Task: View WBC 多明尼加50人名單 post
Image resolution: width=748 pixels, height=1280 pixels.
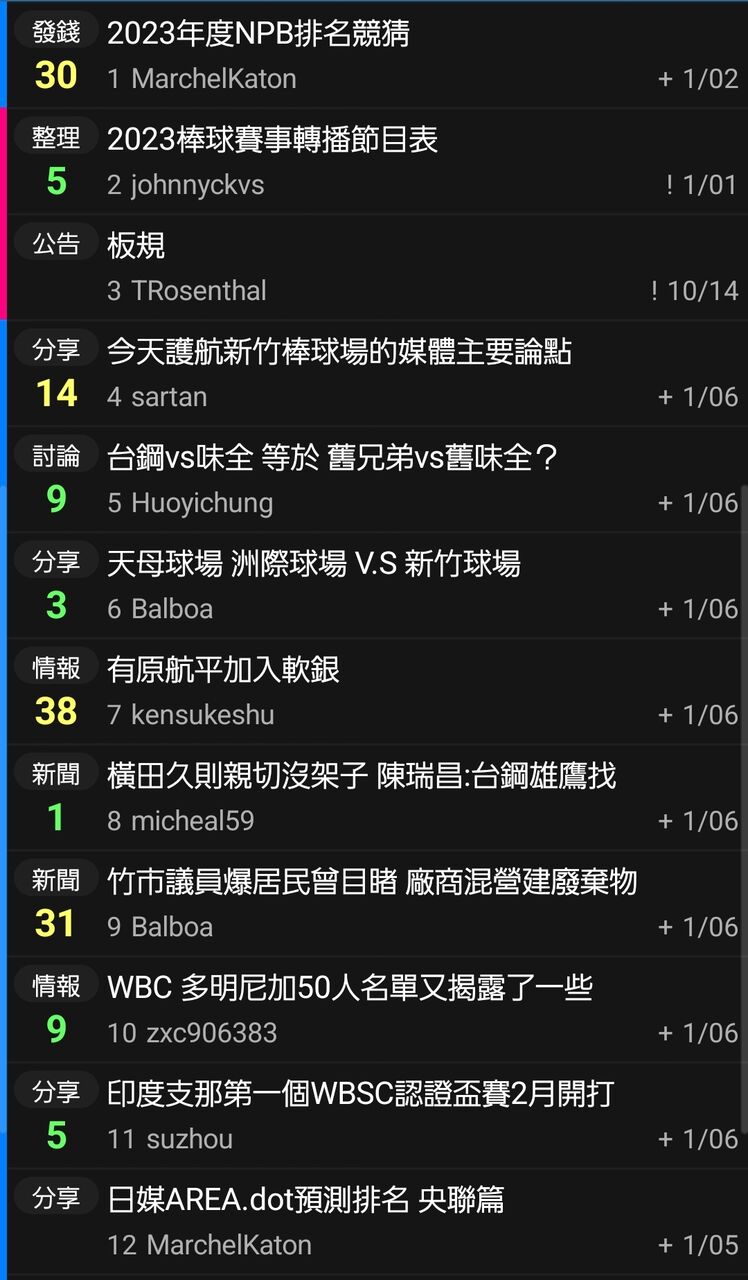Action: click(349, 988)
